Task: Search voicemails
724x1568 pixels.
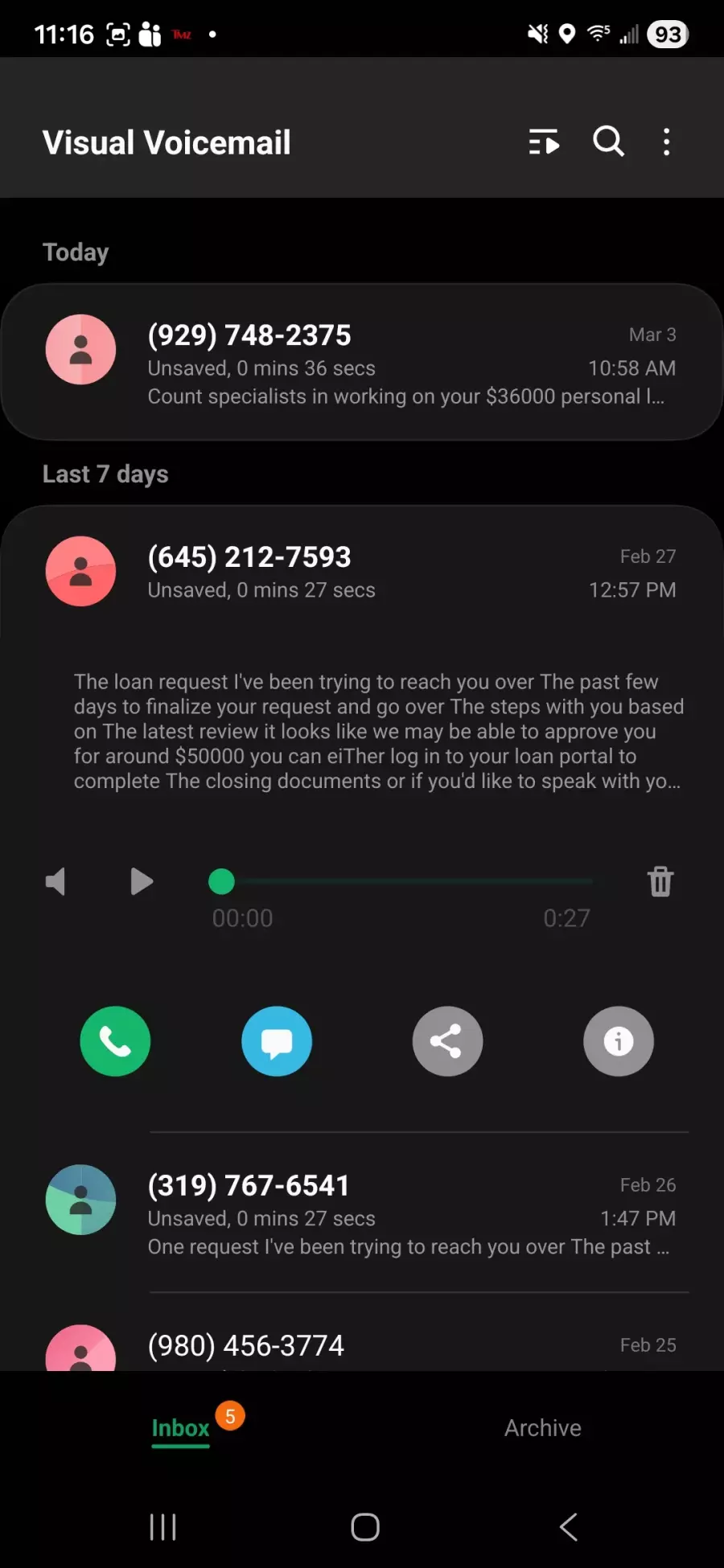Action: click(608, 142)
